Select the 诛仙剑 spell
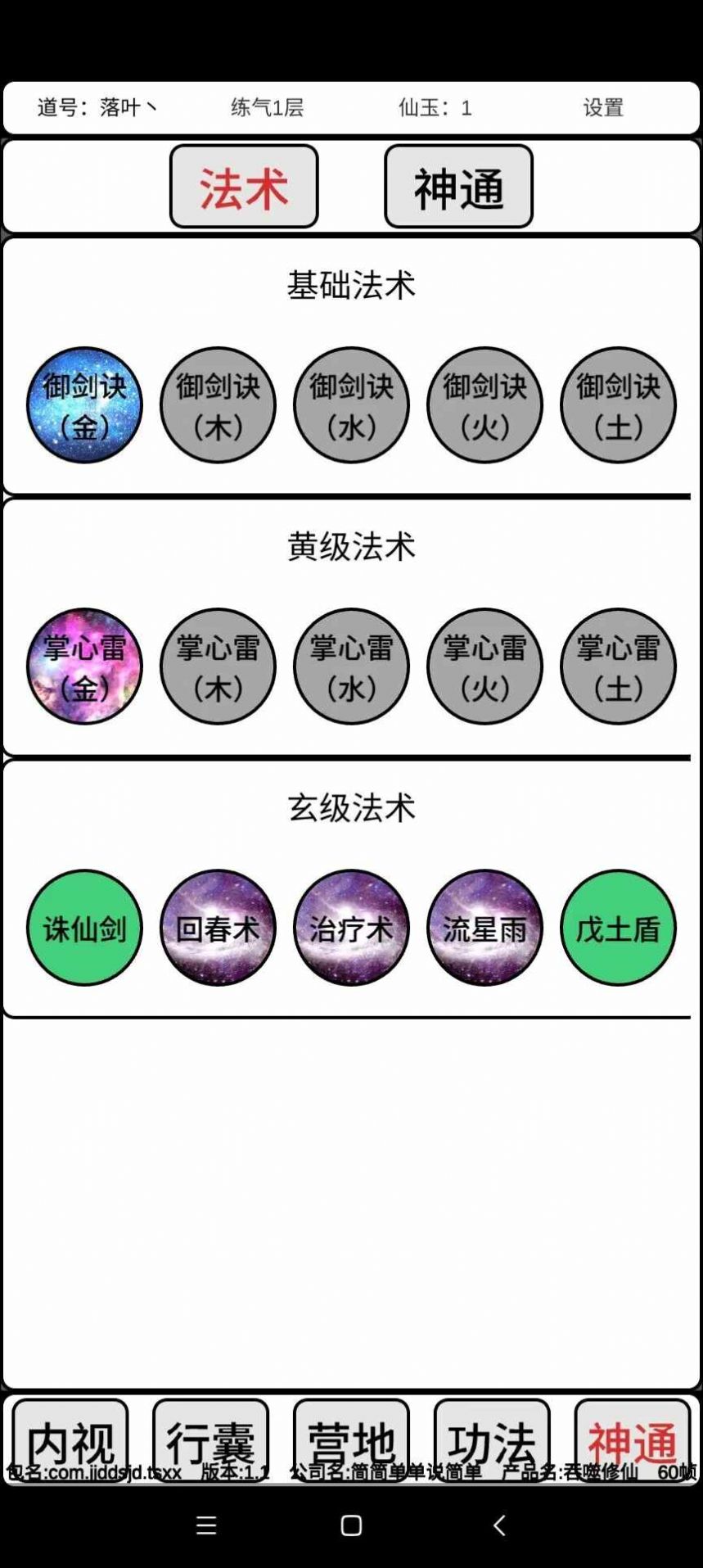This screenshot has height=1568, width=703. [x=84, y=928]
